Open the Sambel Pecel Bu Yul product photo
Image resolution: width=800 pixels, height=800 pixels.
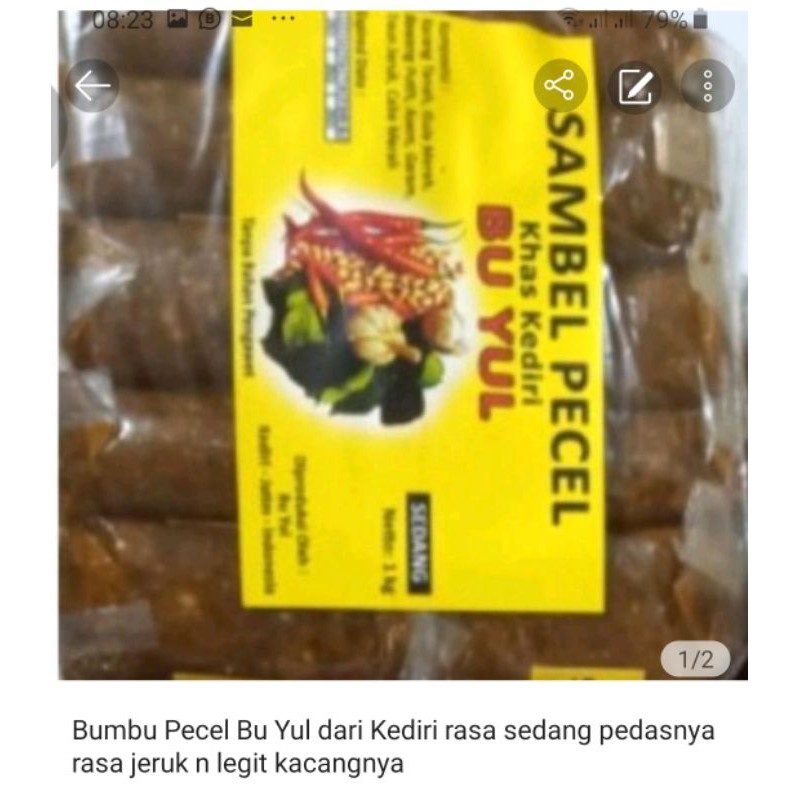tap(400, 380)
